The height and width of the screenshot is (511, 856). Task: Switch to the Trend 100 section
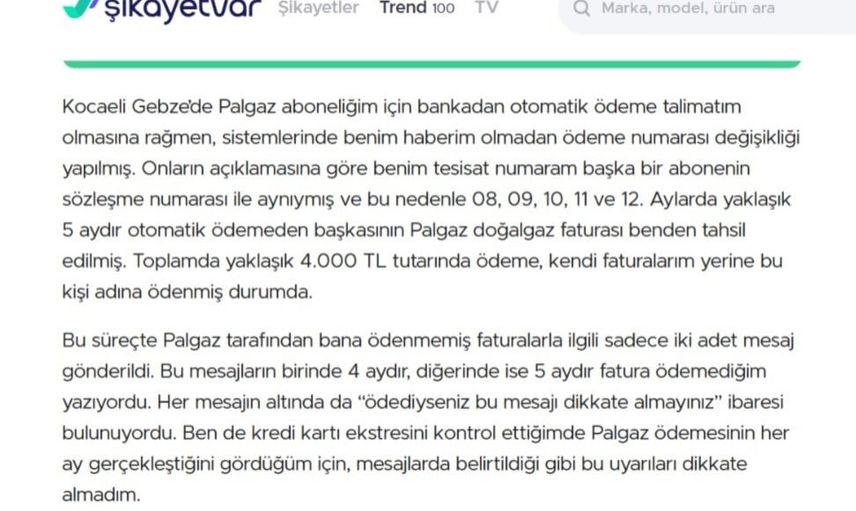(x=416, y=8)
